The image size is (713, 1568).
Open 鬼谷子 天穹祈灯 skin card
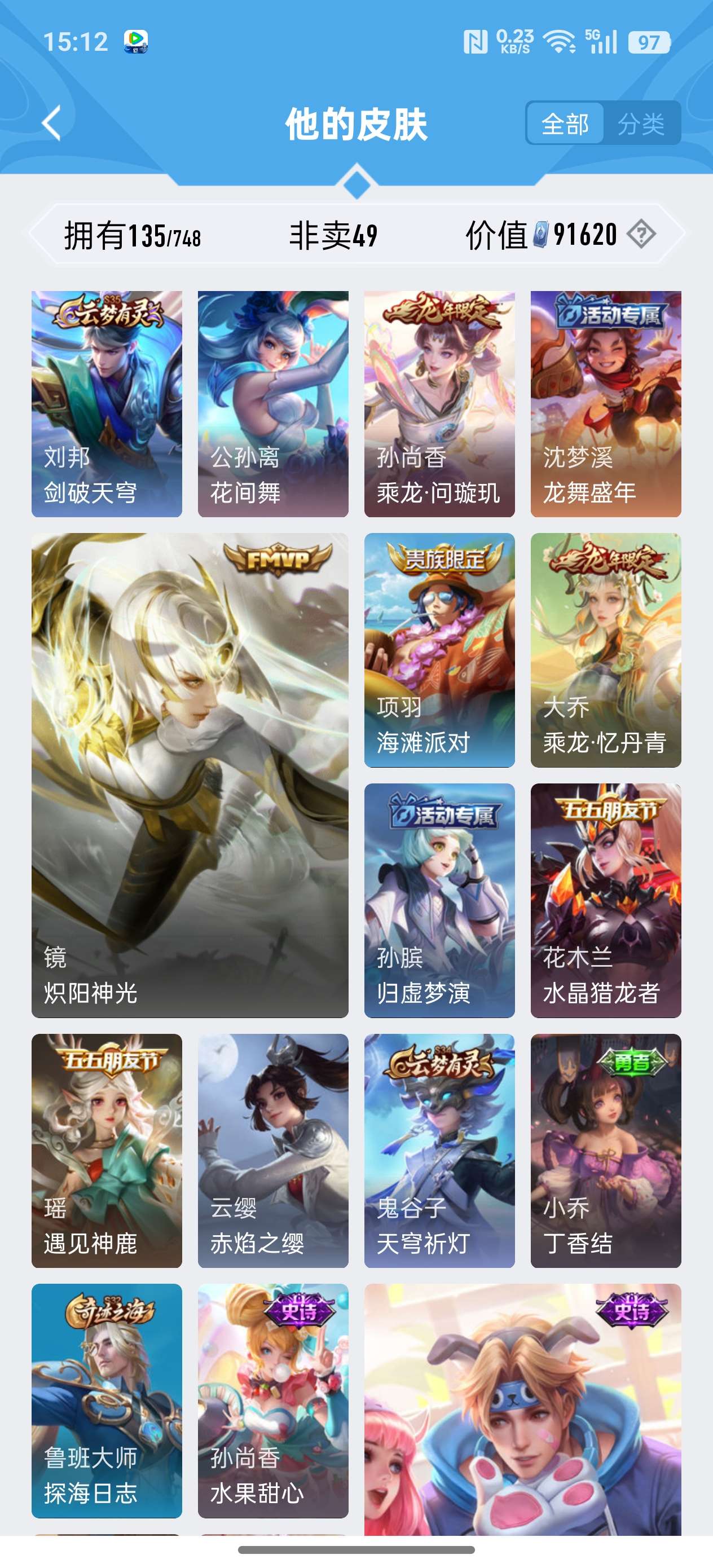tap(439, 1150)
